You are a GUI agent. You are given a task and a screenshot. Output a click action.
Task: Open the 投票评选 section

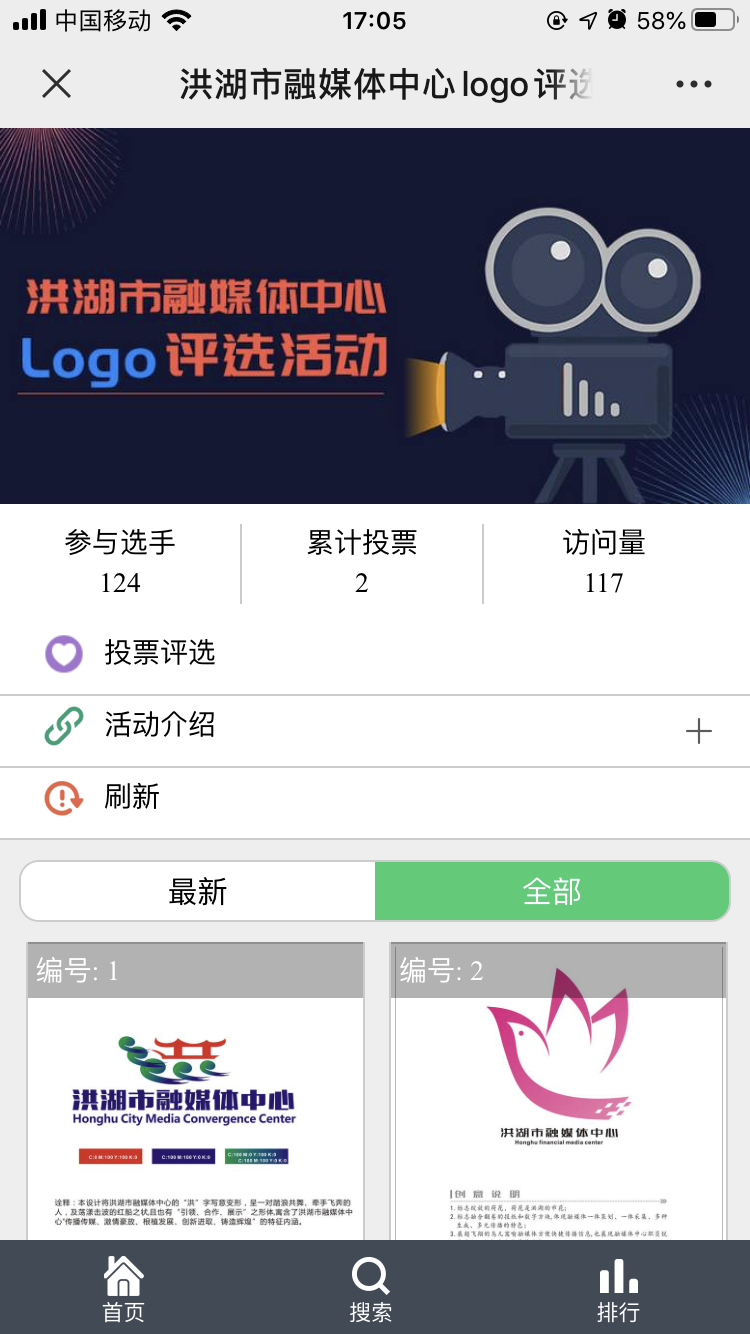(160, 654)
